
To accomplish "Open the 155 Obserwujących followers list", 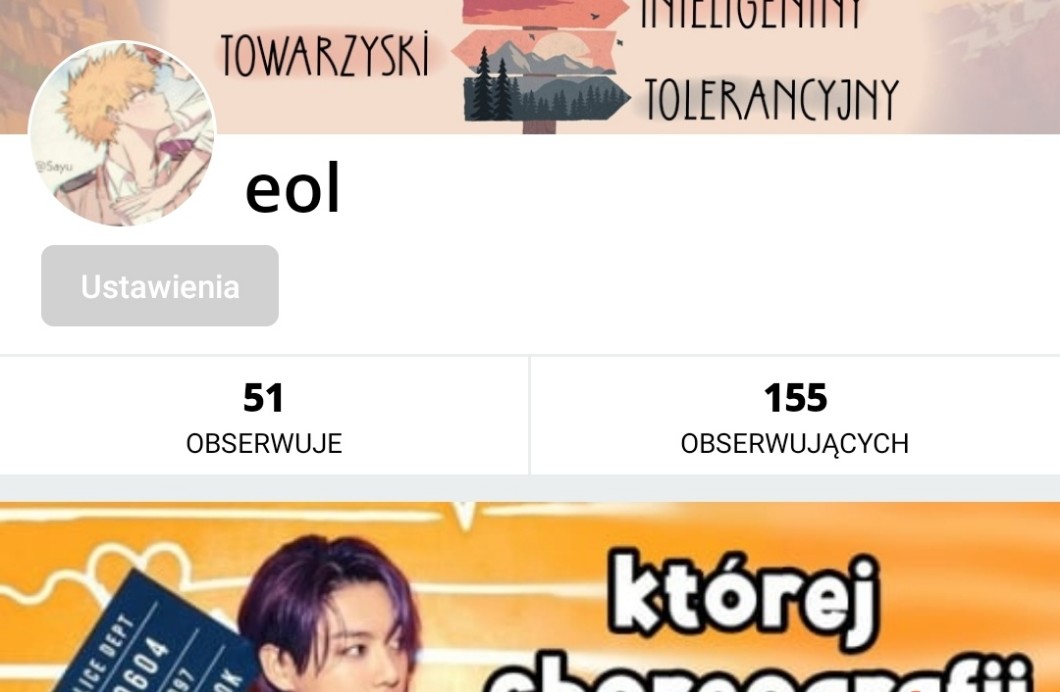I will [x=795, y=416].
